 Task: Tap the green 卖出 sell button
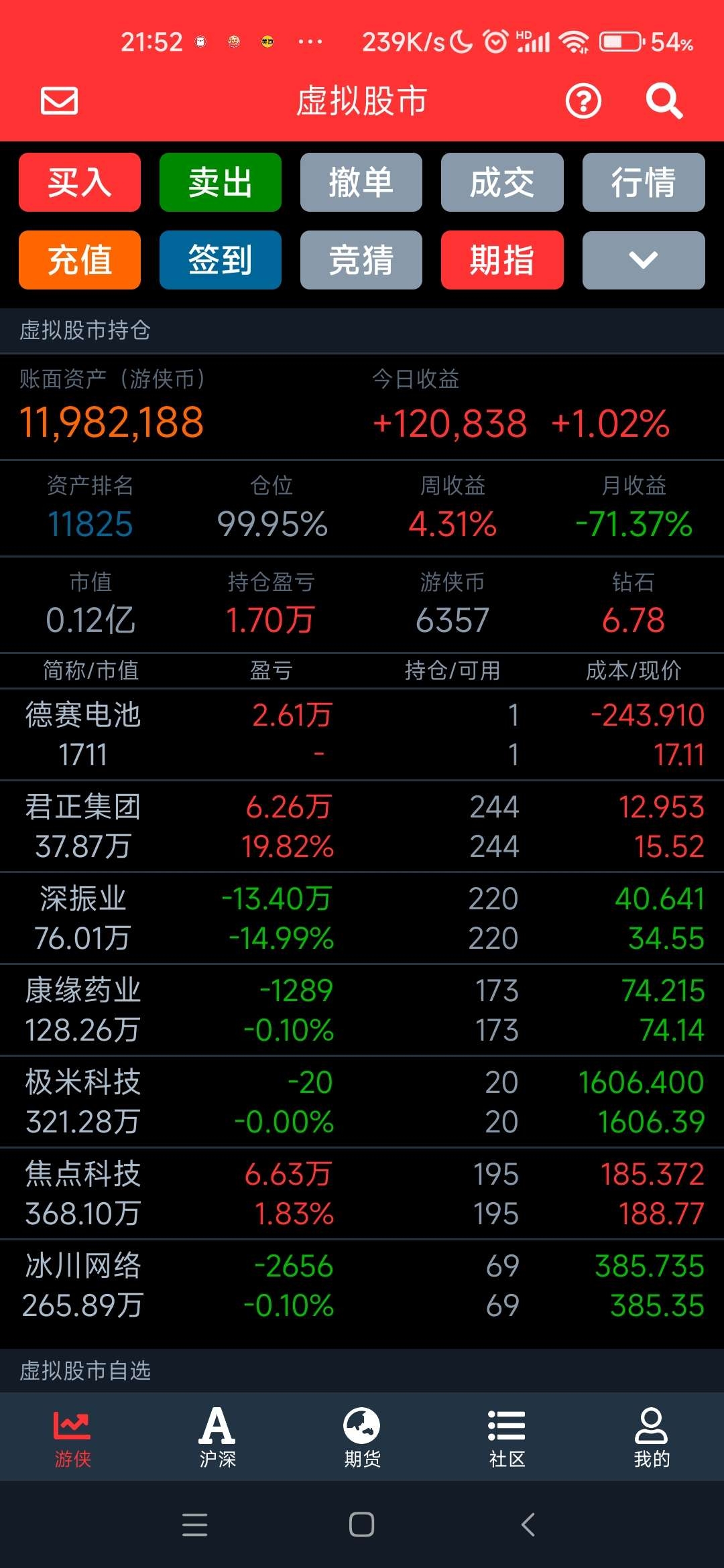click(x=221, y=182)
